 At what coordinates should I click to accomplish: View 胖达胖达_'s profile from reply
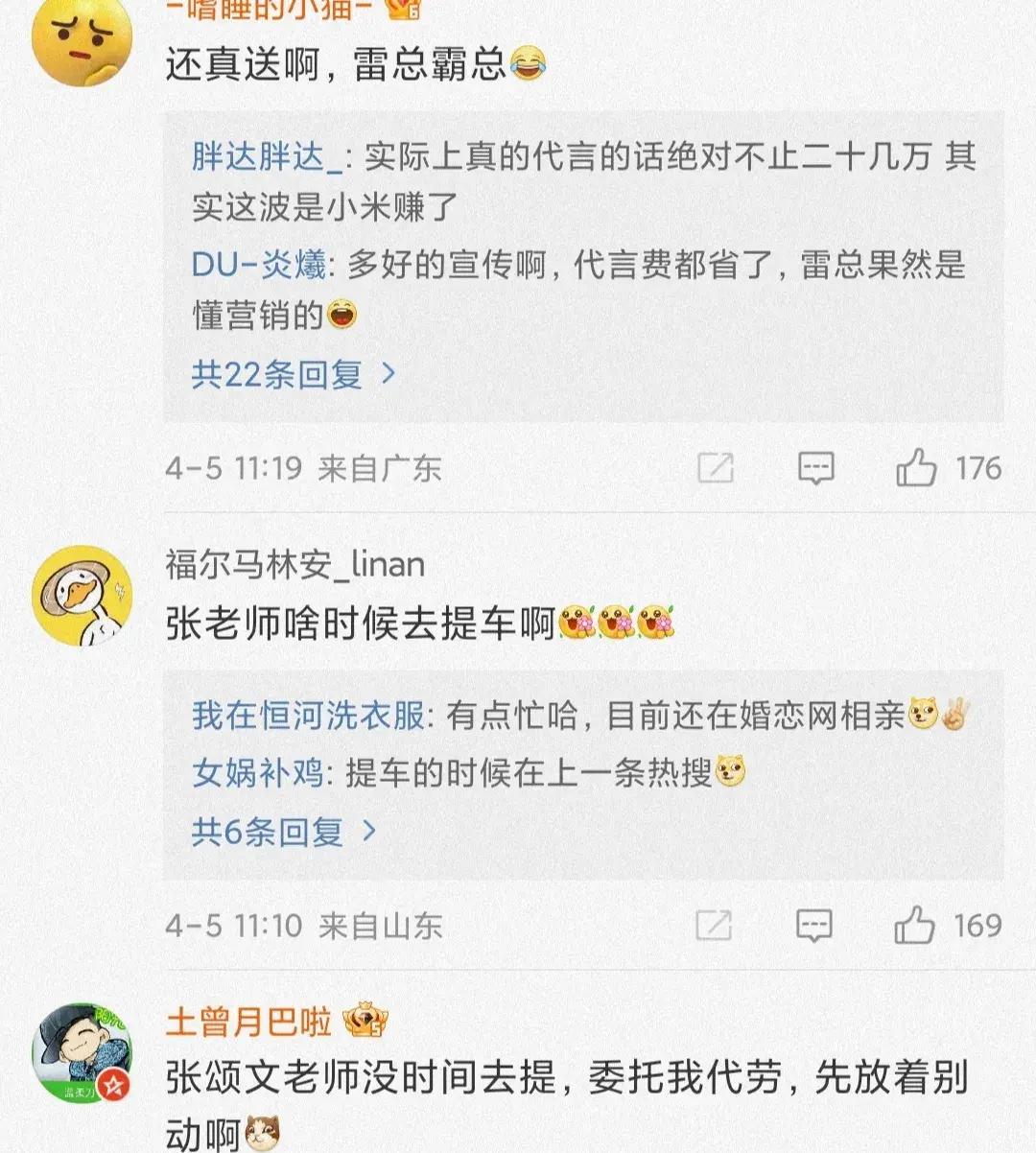[x=266, y=155]
